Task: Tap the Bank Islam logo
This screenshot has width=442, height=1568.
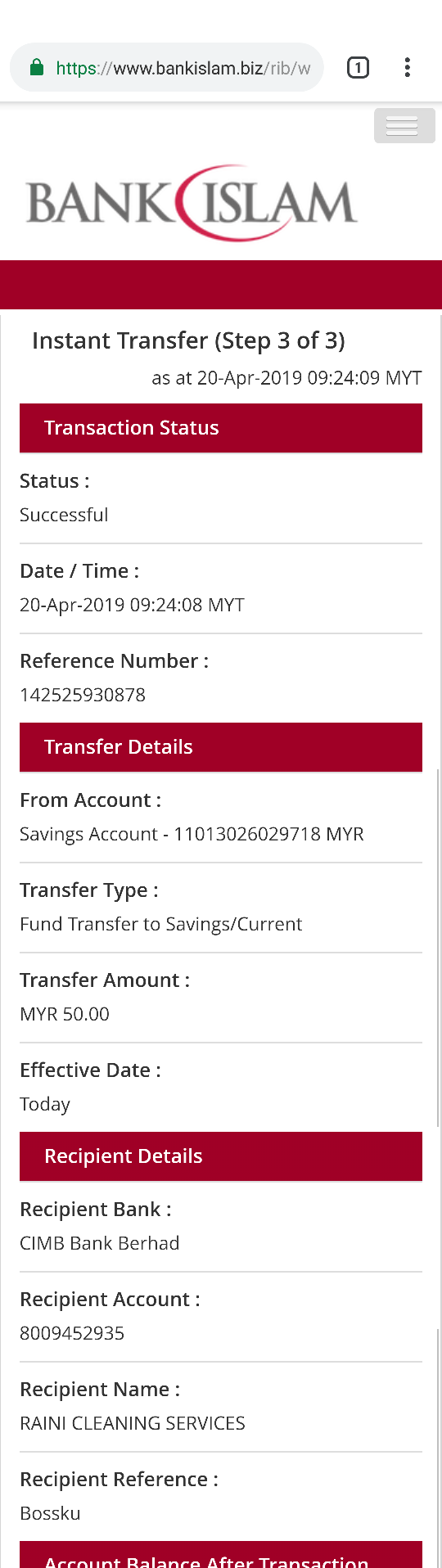Action: point(192,203)
